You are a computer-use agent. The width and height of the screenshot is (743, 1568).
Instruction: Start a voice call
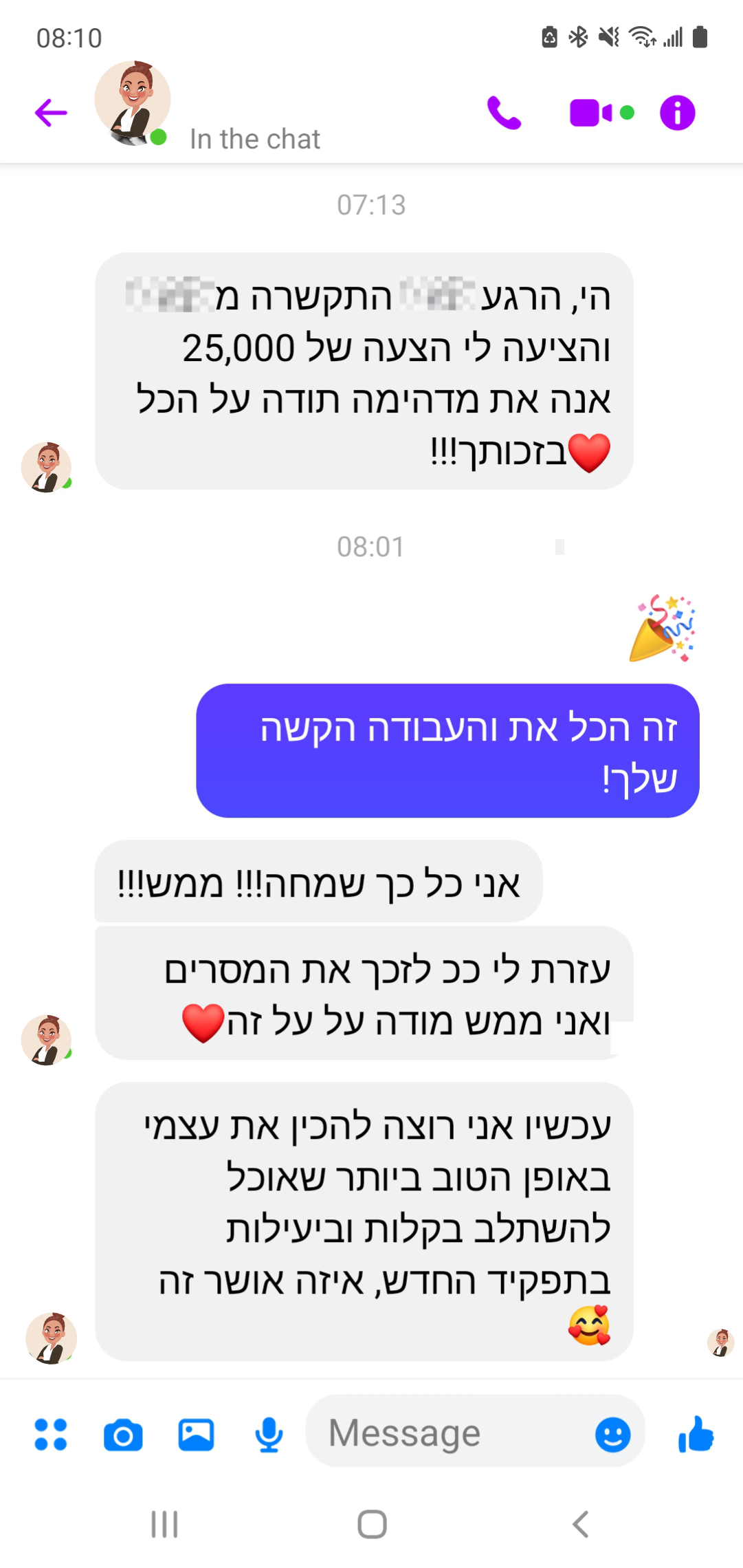pos(504,113)
